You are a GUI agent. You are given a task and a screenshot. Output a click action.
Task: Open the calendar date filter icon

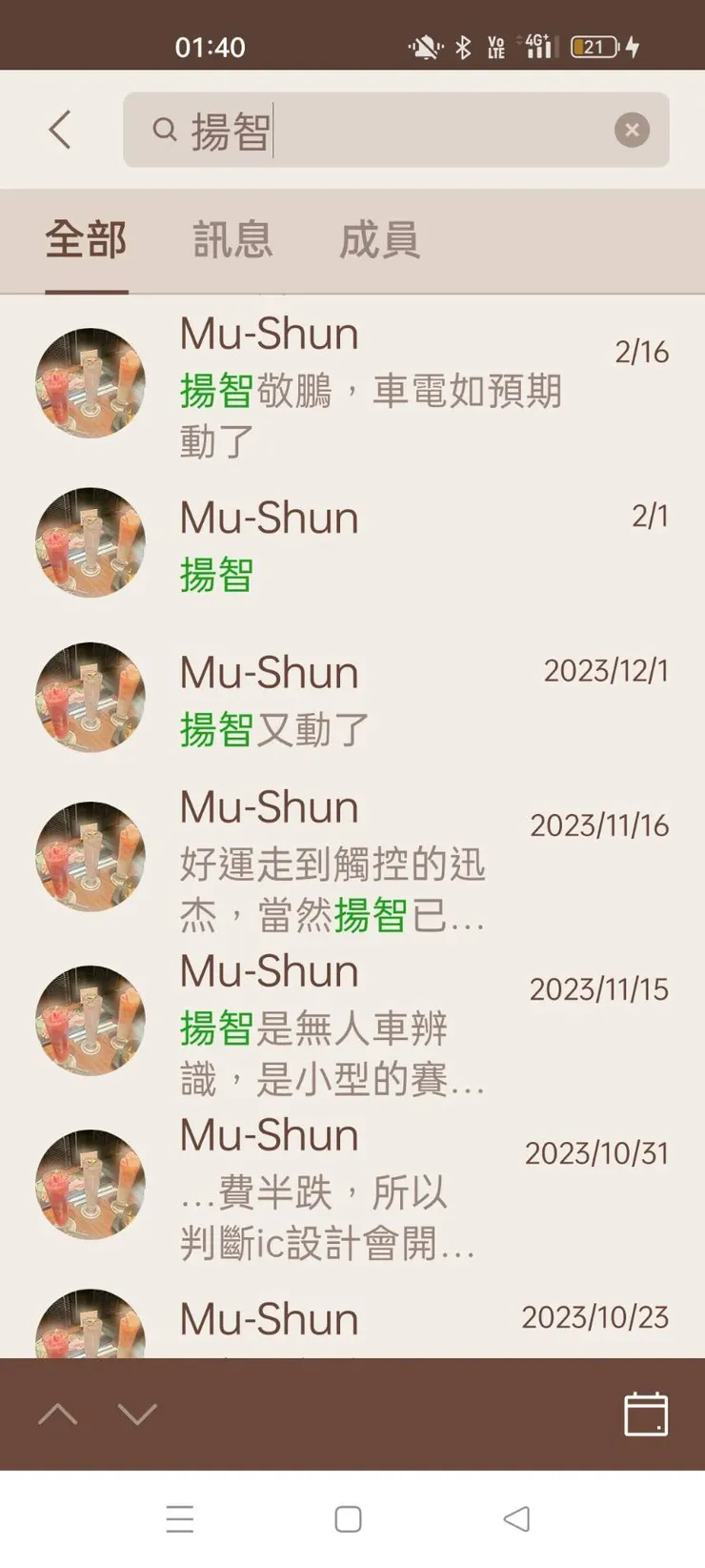[645, 1415]
